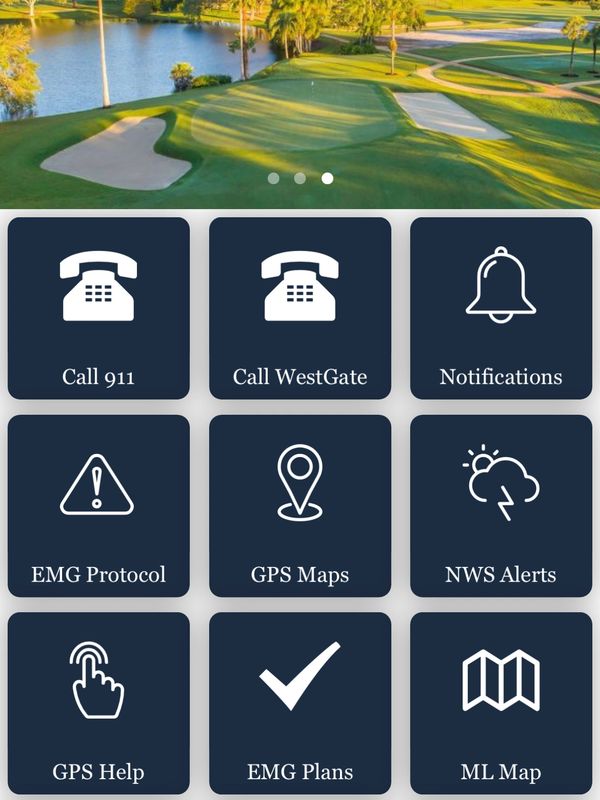Select the second carousel page dot
This screenshot has width=600, height=800.
pos(300,178)
